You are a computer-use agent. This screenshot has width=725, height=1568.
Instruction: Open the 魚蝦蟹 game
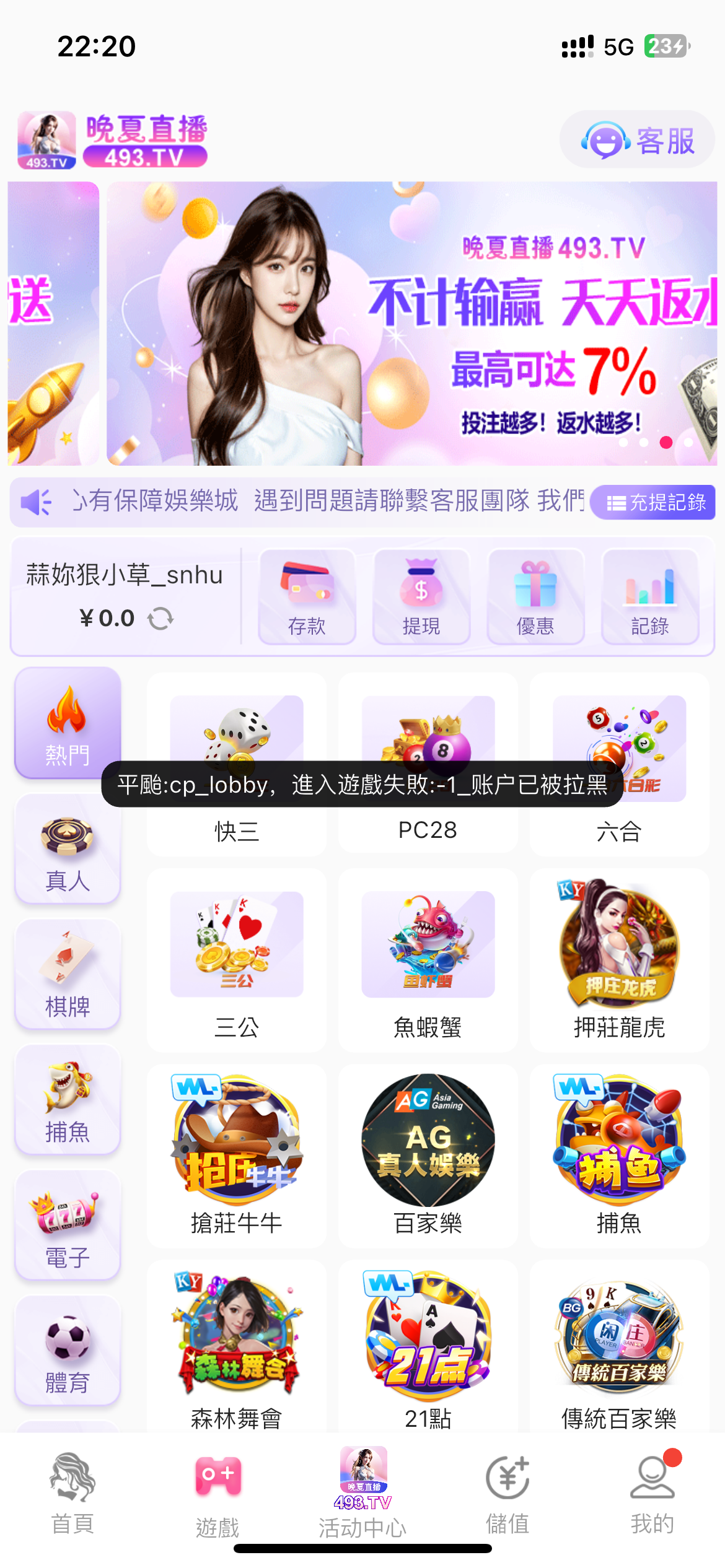428,960
